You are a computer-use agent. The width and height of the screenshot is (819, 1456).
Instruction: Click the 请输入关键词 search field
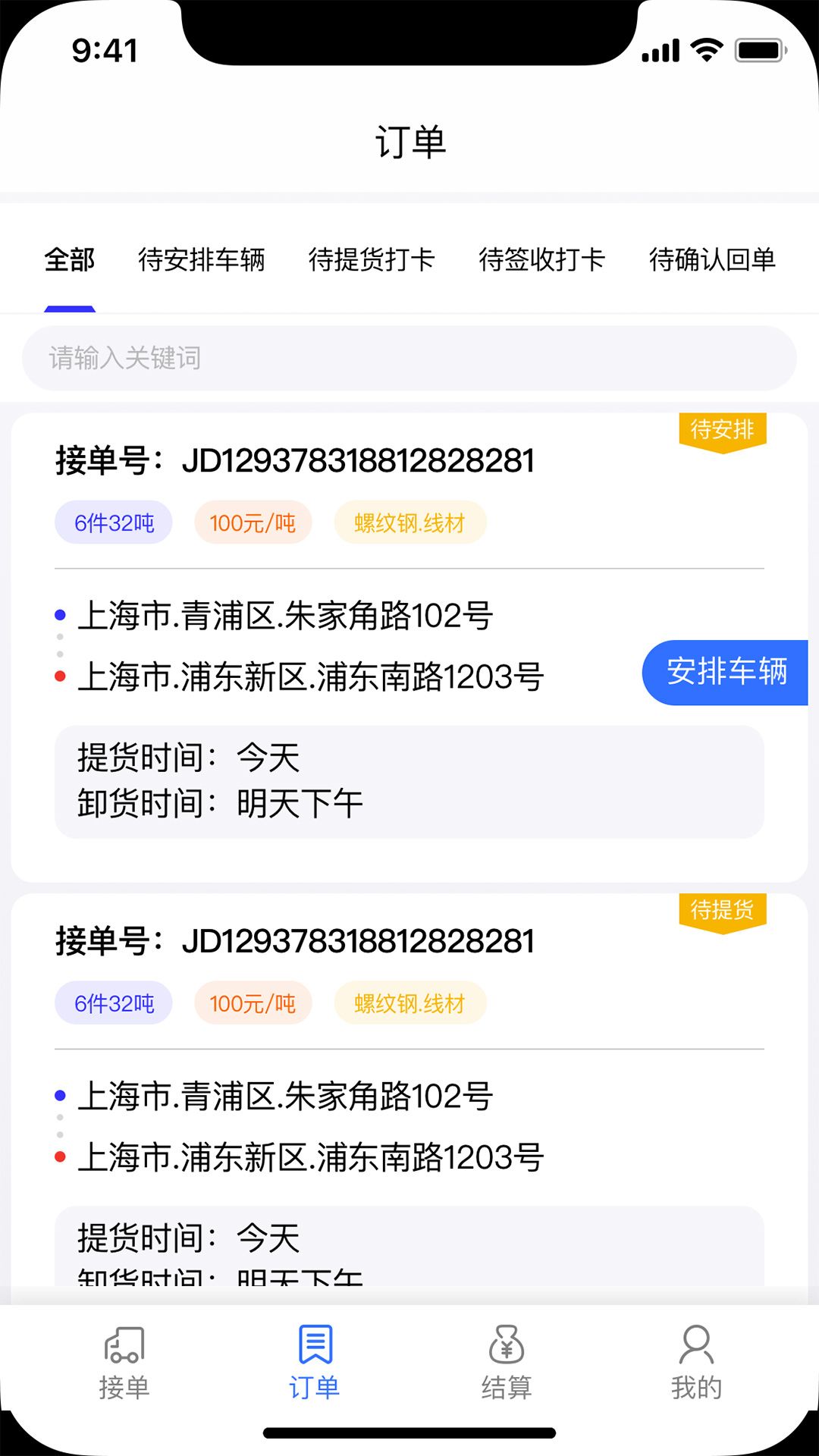click(409, 358)
